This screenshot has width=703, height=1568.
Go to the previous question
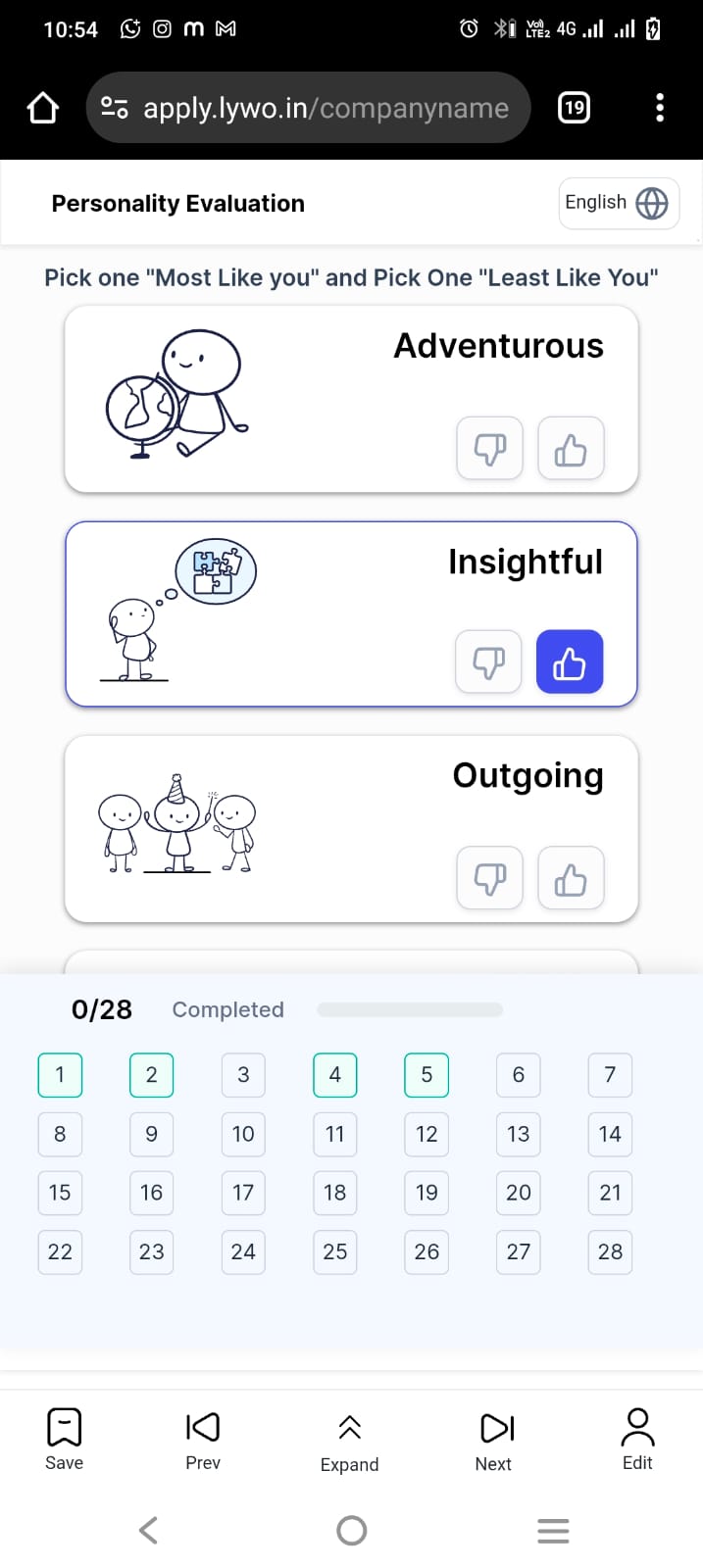(x=203, y=1440)
